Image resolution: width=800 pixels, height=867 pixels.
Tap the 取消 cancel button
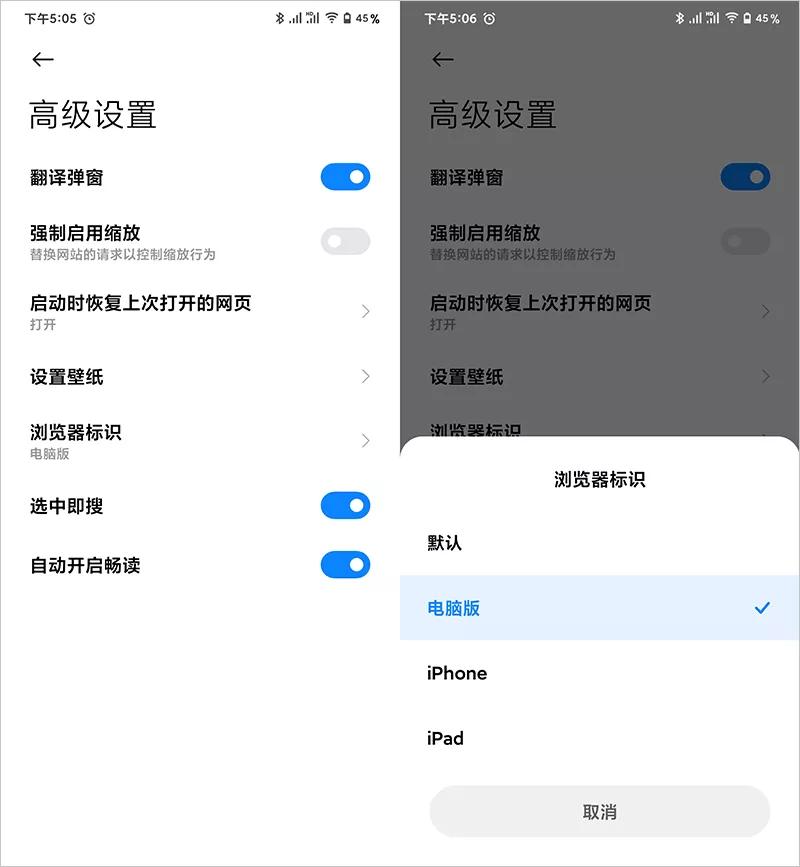(x=599, y=810)
